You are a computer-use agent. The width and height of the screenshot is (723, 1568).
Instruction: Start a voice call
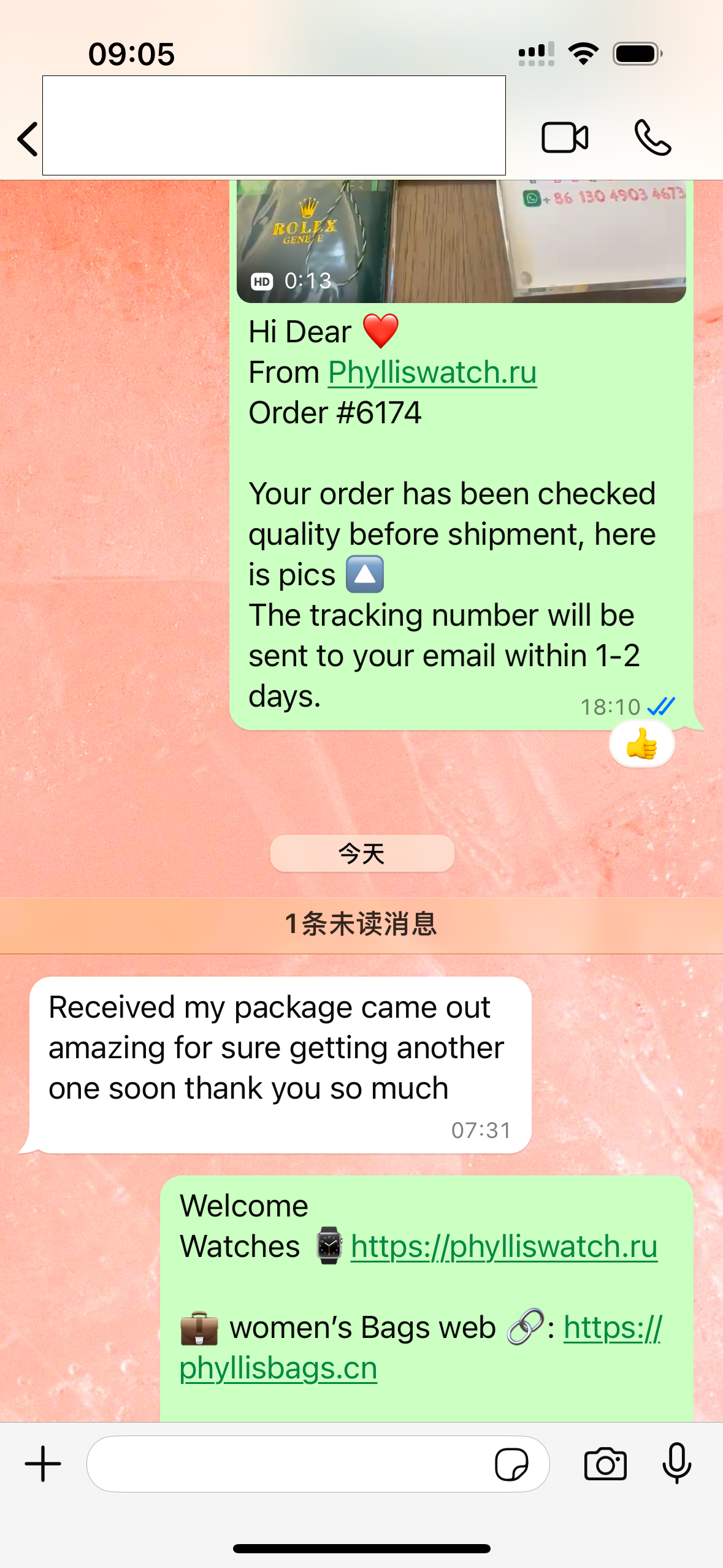652,137
